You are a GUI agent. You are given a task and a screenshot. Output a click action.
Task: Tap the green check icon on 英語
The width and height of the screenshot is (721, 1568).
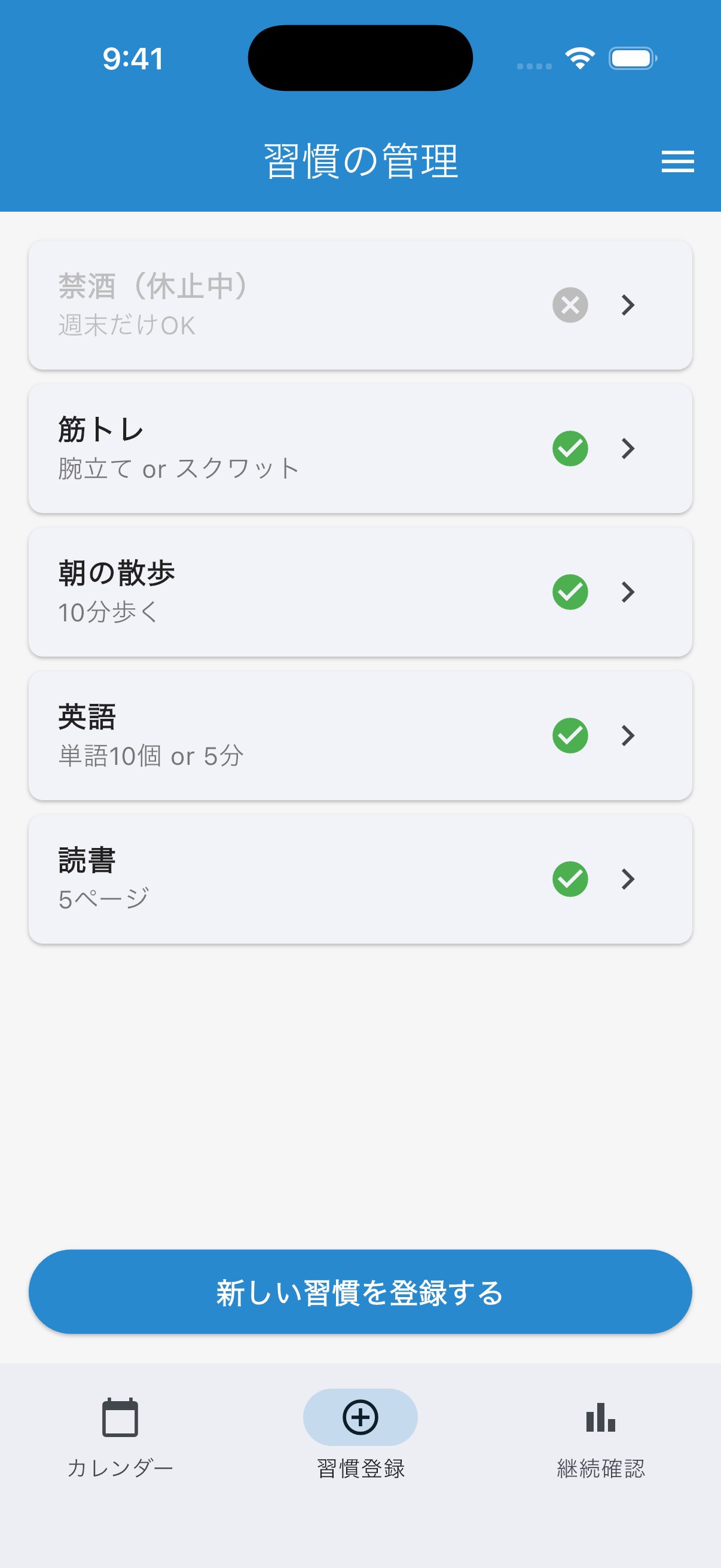(x=570, y=736)
